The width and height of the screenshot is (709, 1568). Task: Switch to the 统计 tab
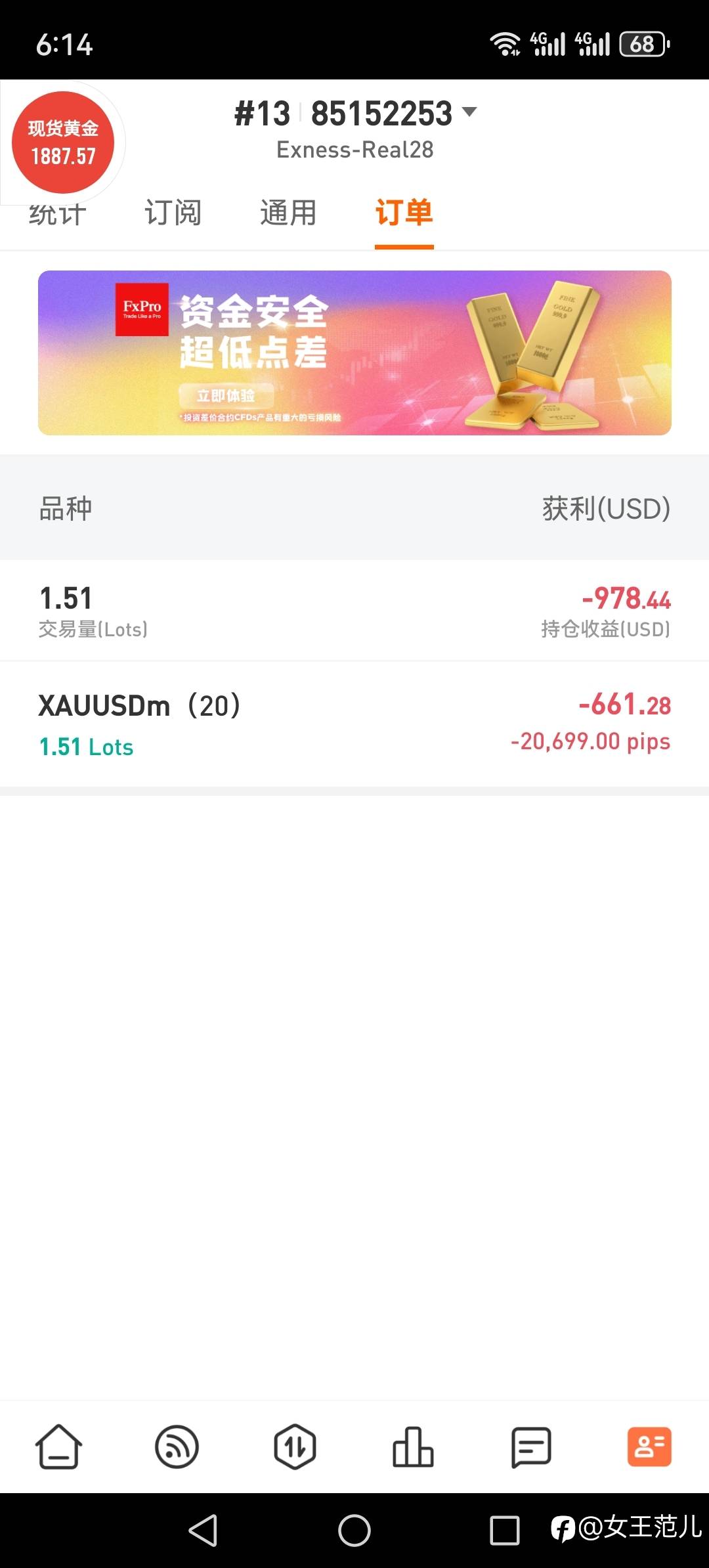click(58, 214)
